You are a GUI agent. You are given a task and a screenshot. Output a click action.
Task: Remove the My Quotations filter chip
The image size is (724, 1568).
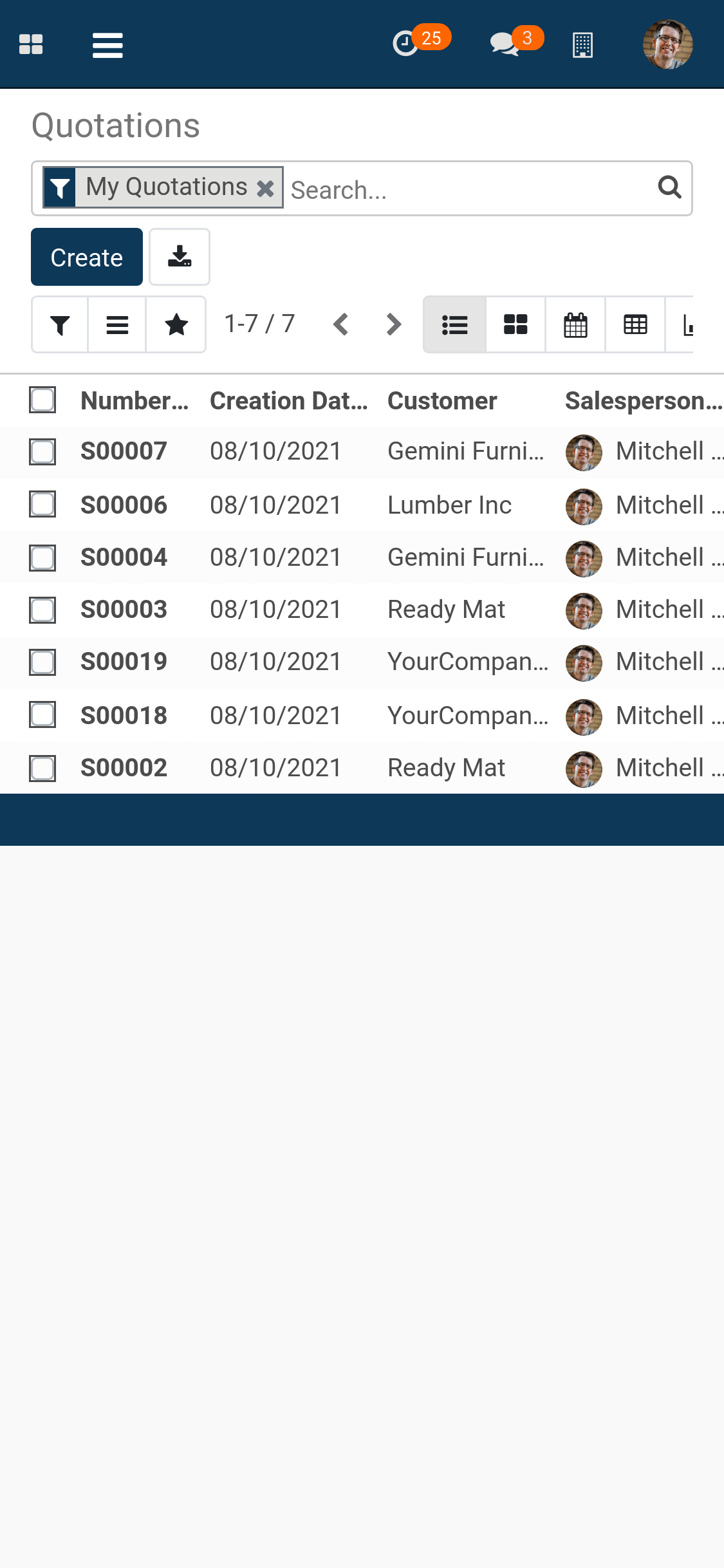click(265, 188)
